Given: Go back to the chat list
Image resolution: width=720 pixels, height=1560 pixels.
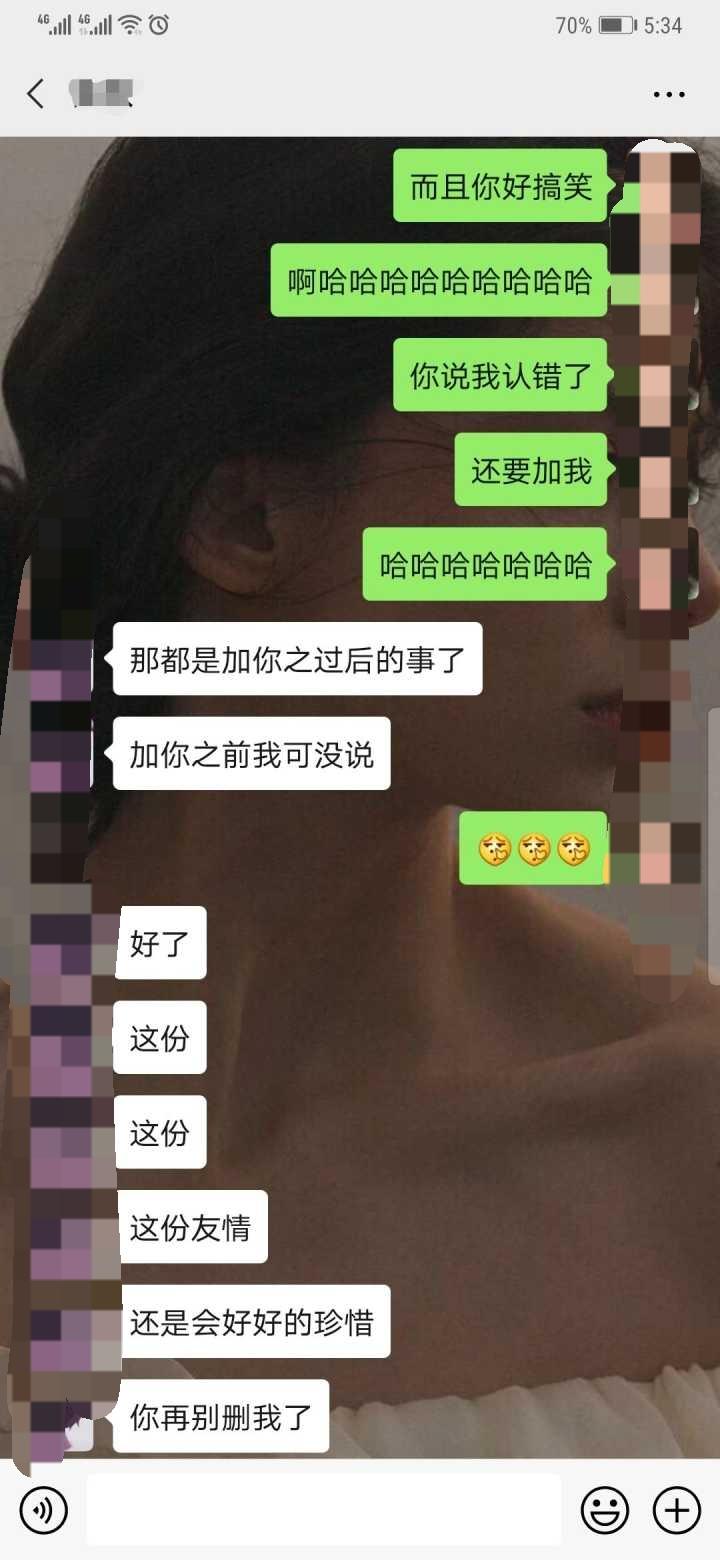Looking at the screenshot, I should click(x=36, y=94).
